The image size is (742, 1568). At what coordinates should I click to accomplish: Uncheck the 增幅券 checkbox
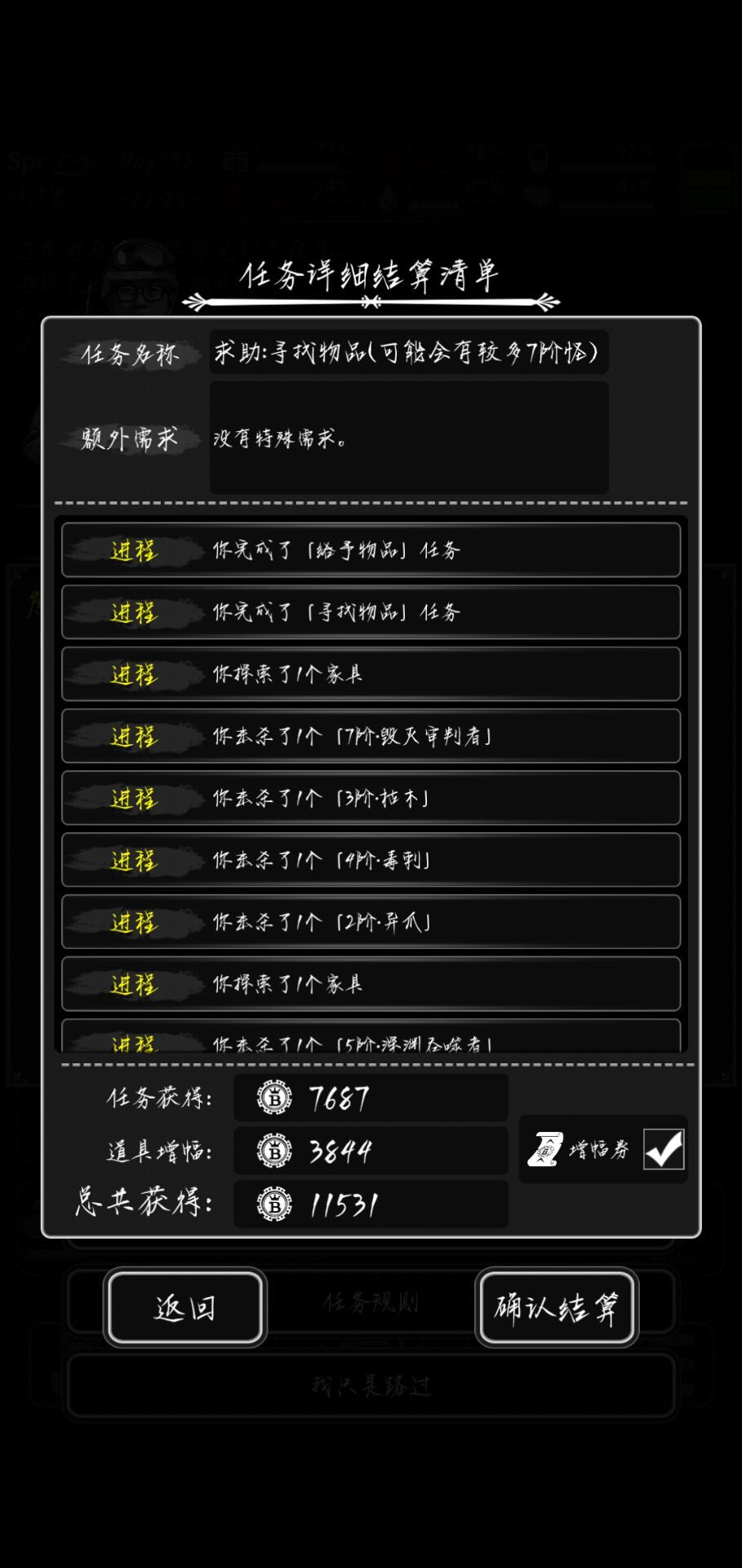(x=664, y=1148)
